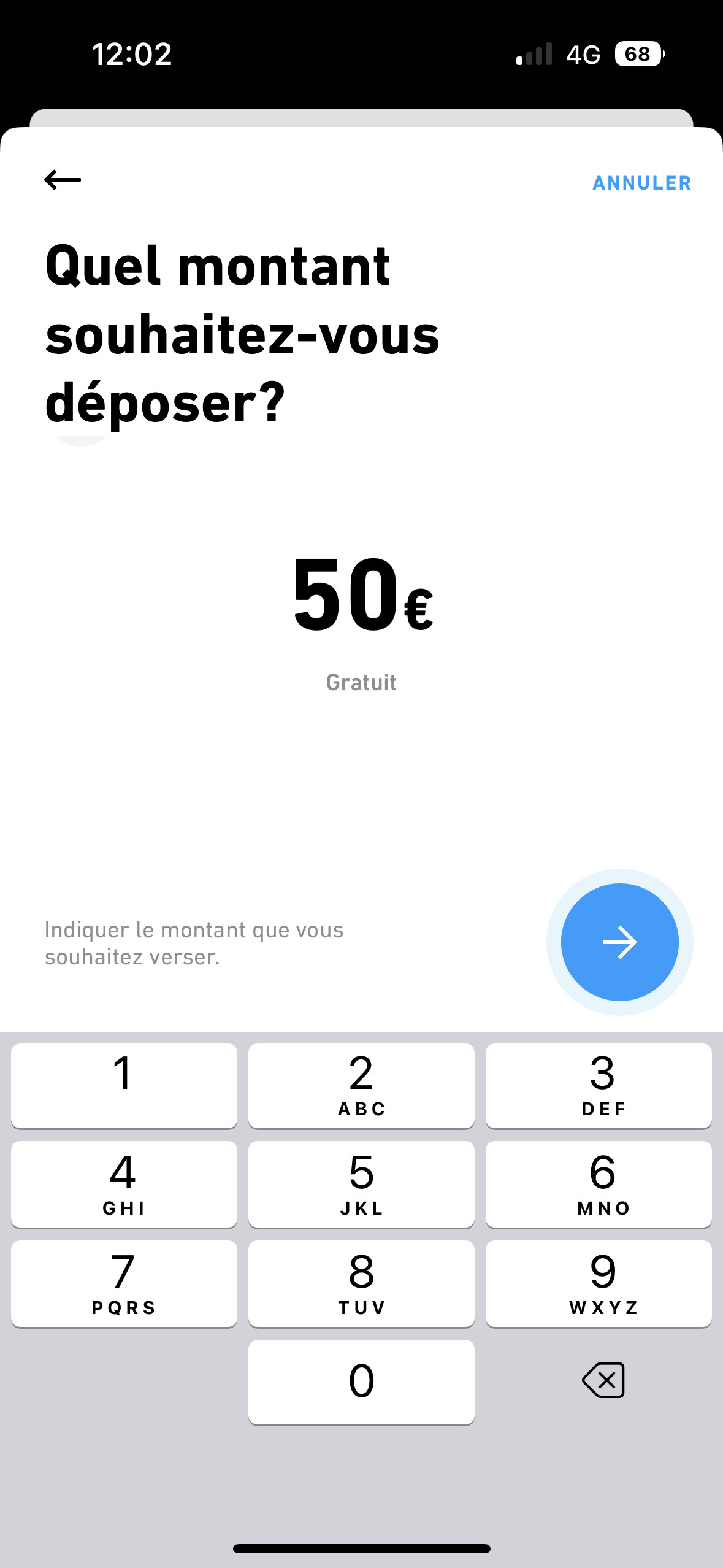Tap ANNULER to cancel the deposit
This screenshot has height=1568, width=723.
pyautogui.click(x=641, y=183)
